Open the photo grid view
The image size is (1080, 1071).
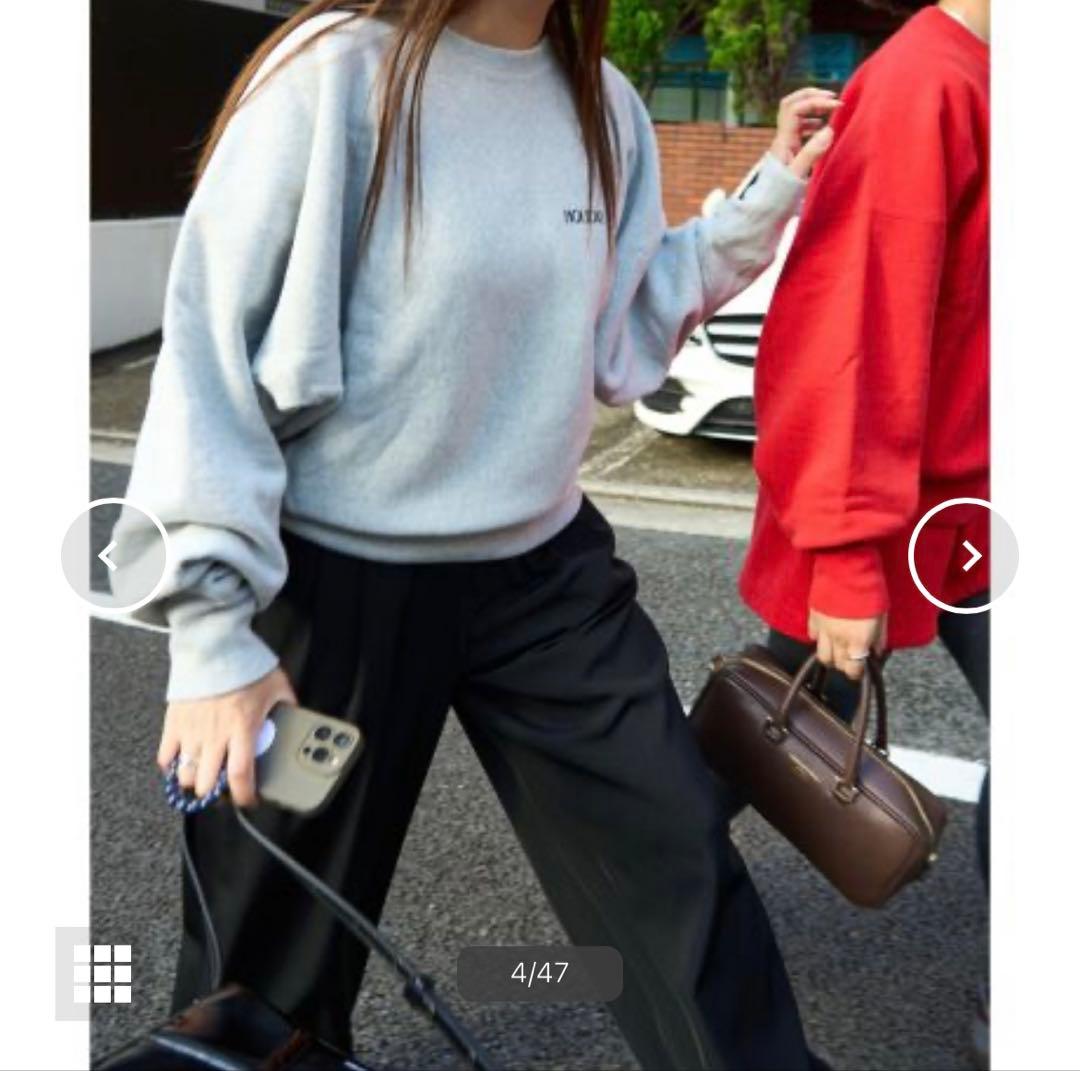click(x=101, y=972)
